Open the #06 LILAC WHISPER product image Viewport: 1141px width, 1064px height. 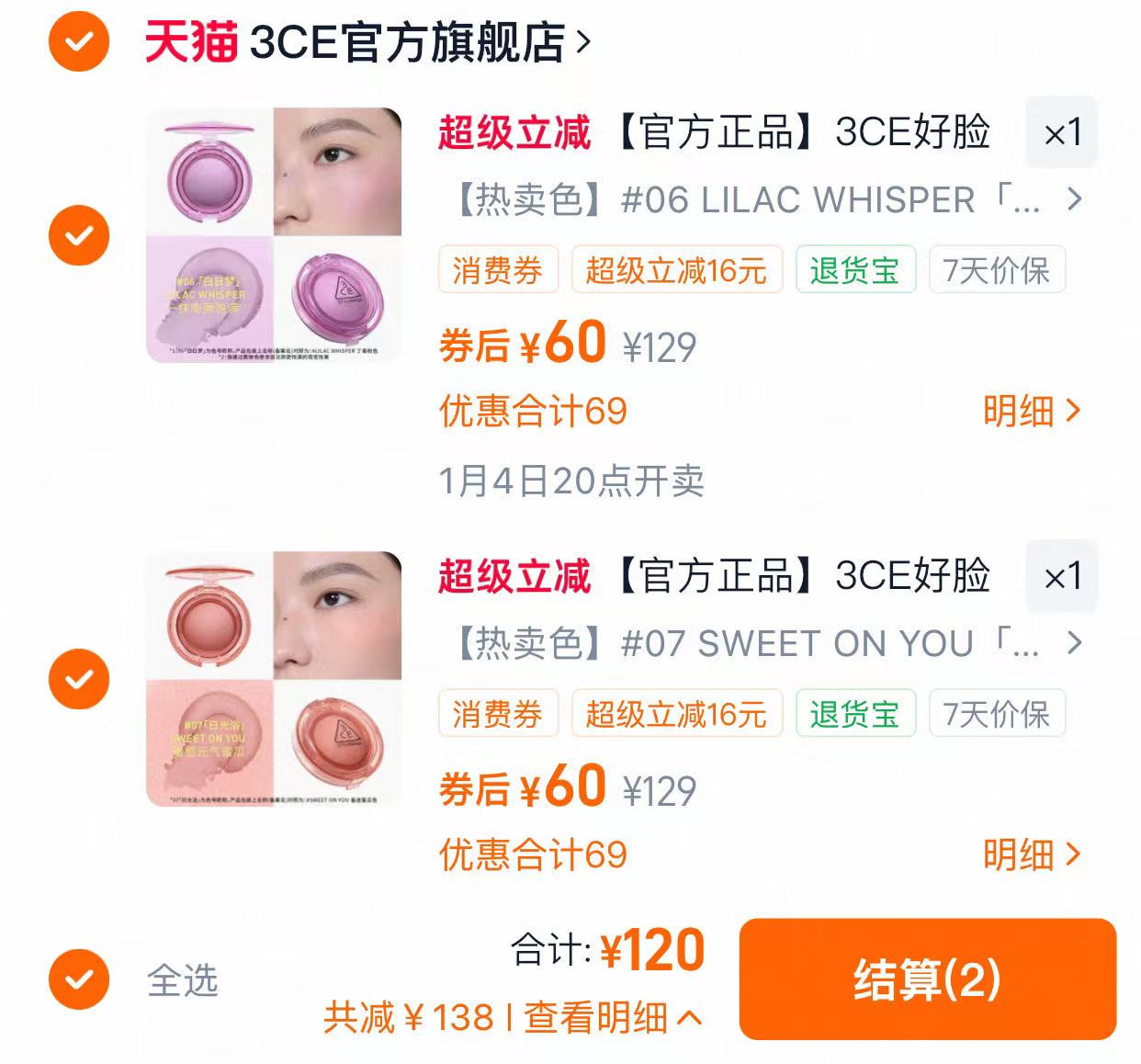274,235
